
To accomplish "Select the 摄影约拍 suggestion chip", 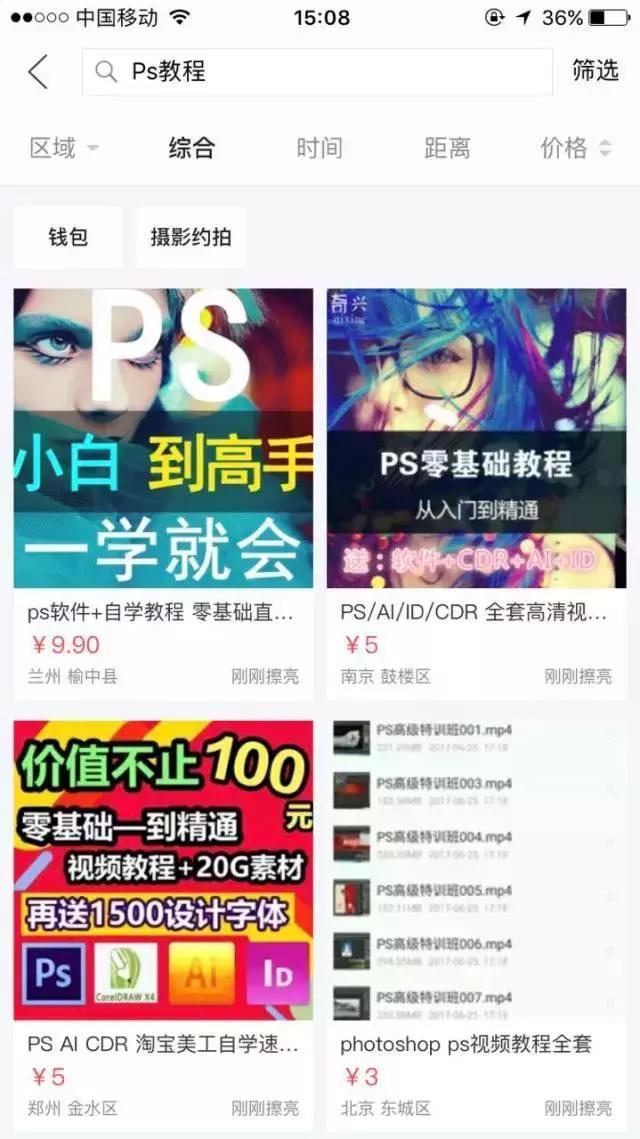I will (191, 237).
